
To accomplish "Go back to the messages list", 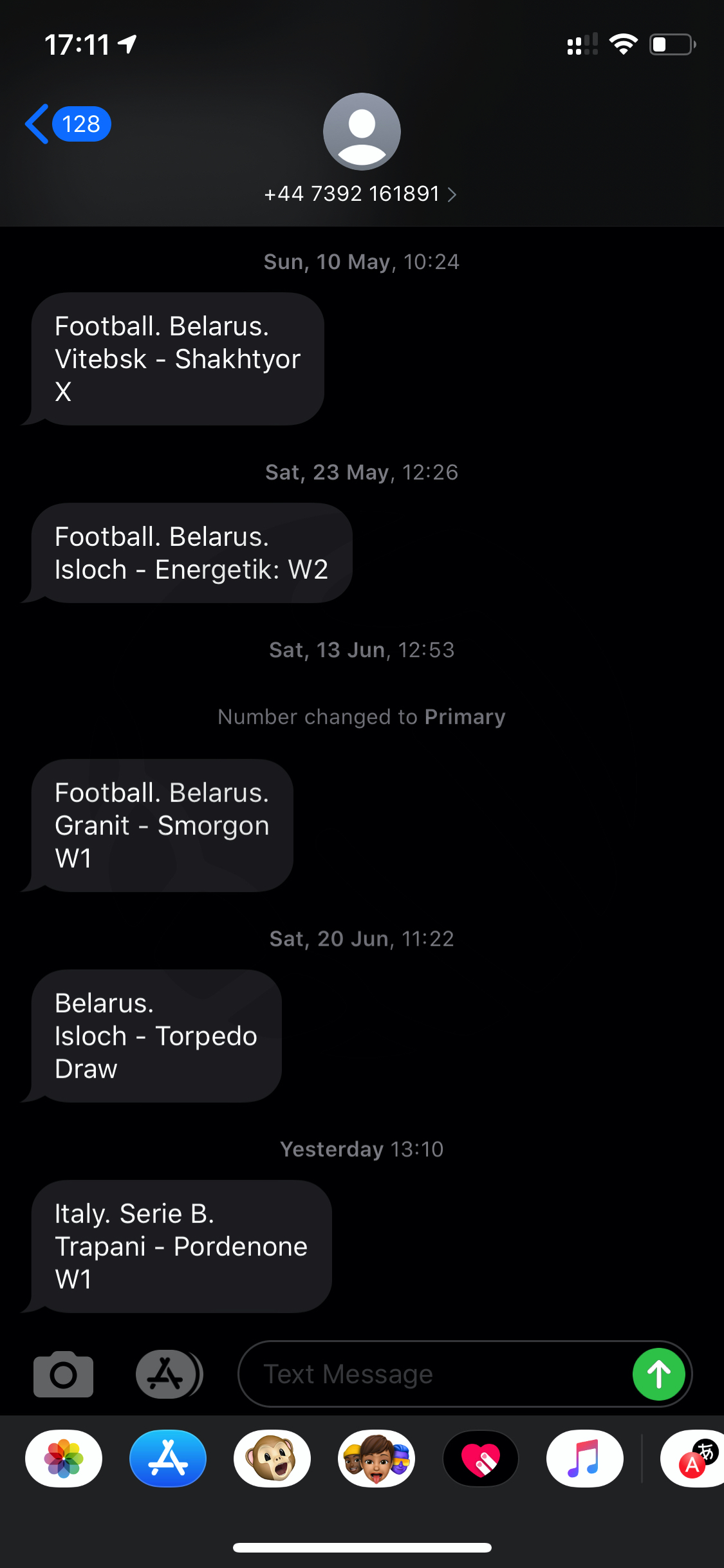I will (67, 124).
